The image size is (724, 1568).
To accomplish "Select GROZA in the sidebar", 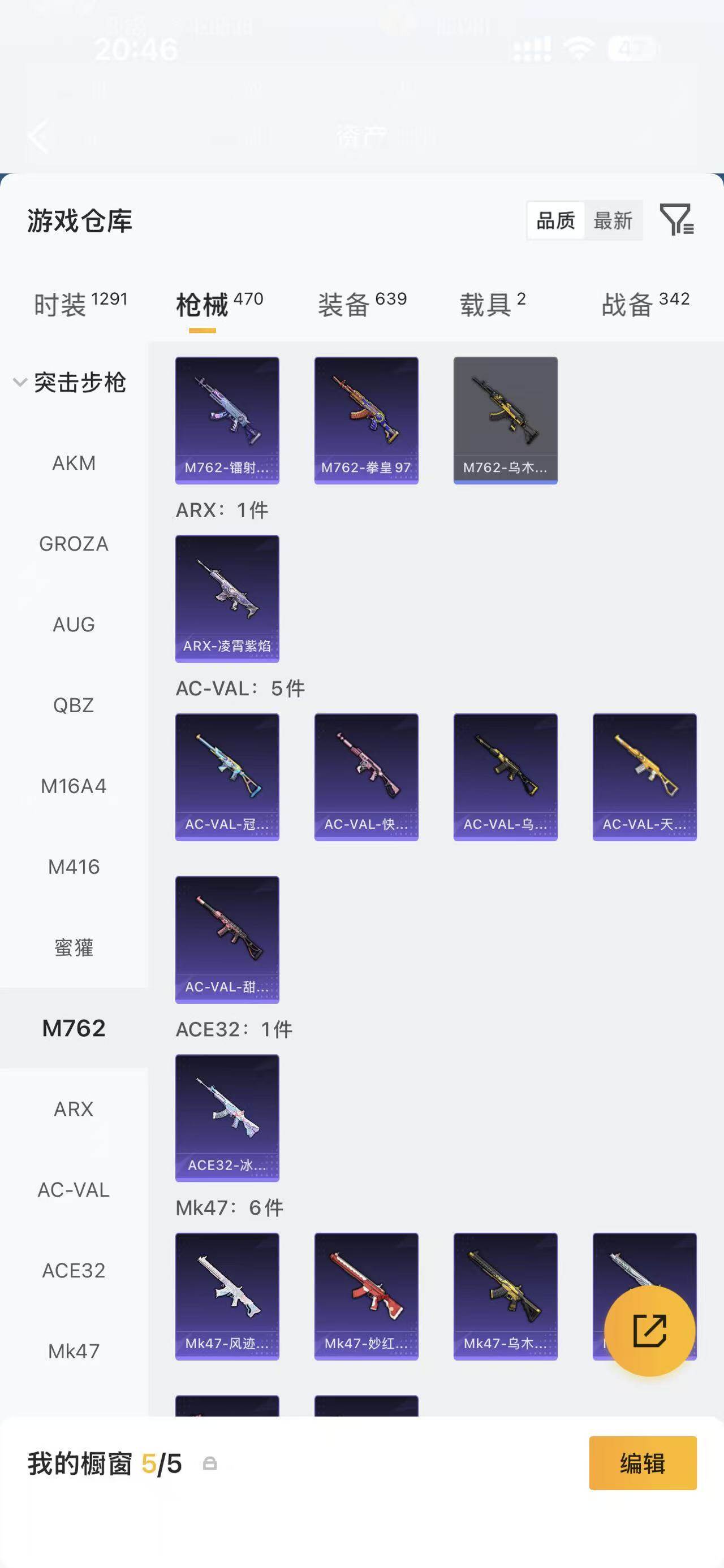I will coord(74,544).
